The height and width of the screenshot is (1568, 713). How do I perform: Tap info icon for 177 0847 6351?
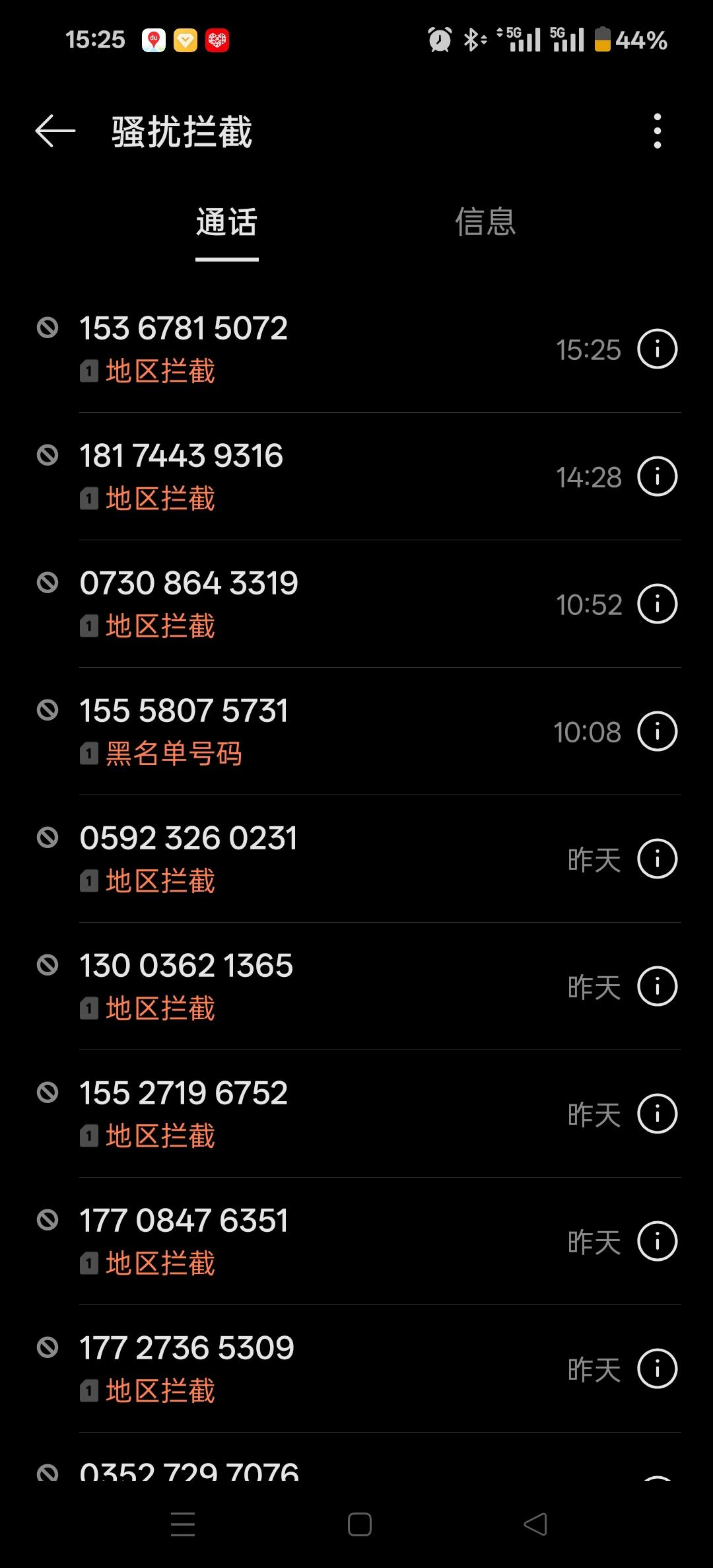tap(657, 1241)
